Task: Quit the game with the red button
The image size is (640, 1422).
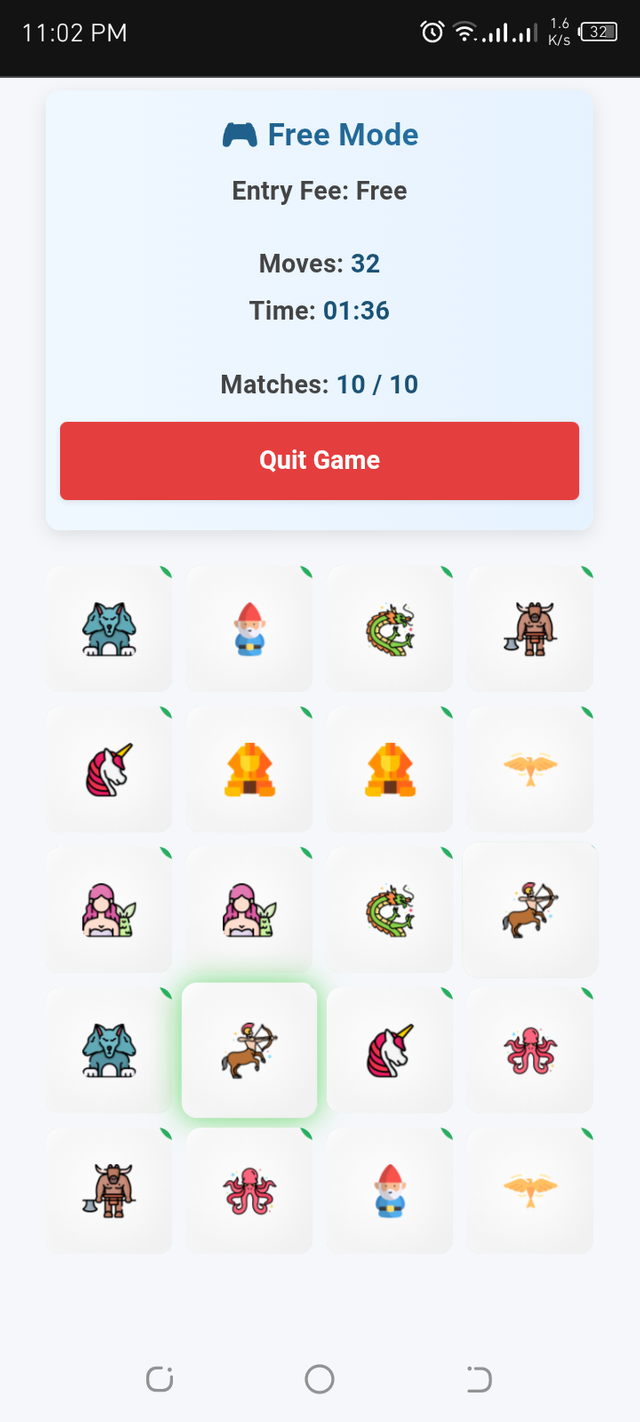Action: 319,460
